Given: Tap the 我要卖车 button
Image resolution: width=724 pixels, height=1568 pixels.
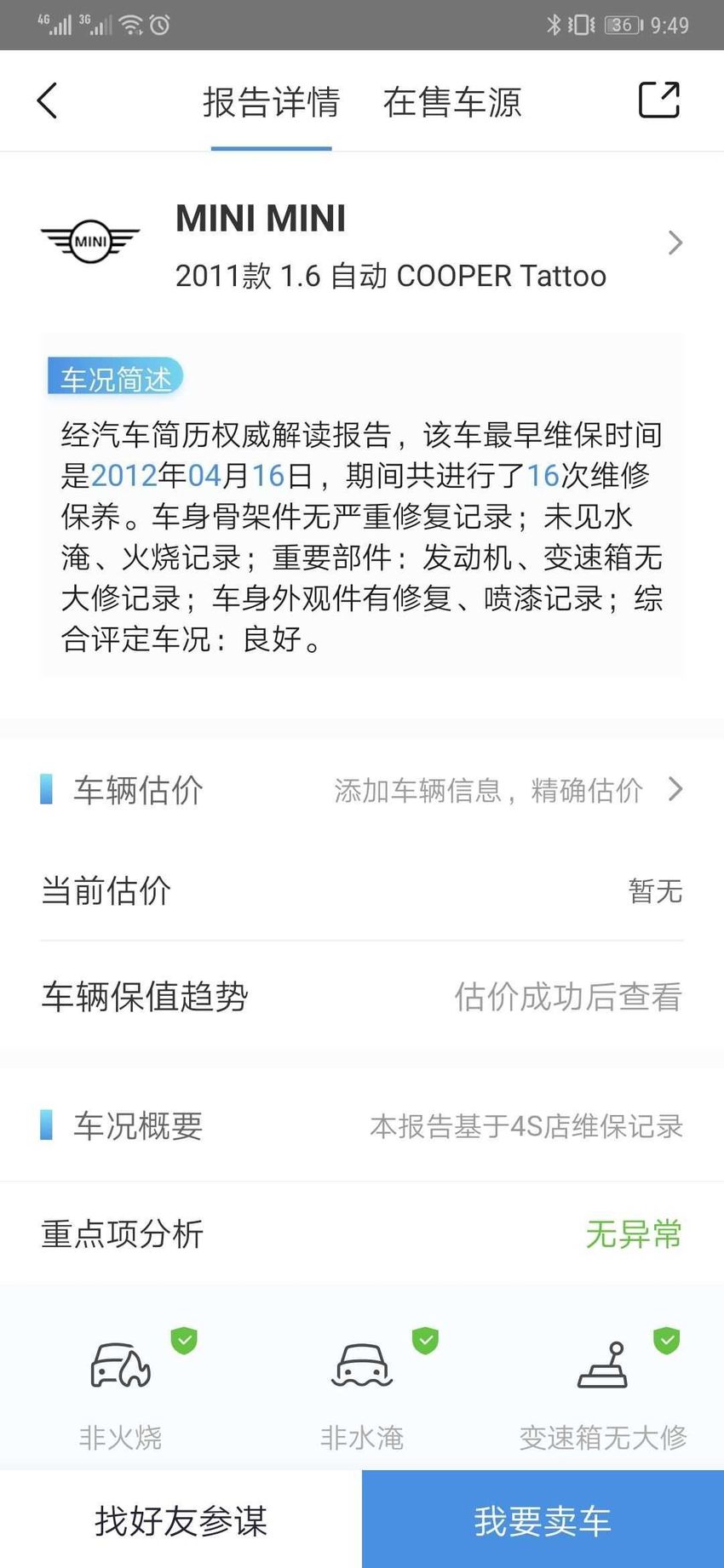Looking at the screenshot, I should point(543,1520).
